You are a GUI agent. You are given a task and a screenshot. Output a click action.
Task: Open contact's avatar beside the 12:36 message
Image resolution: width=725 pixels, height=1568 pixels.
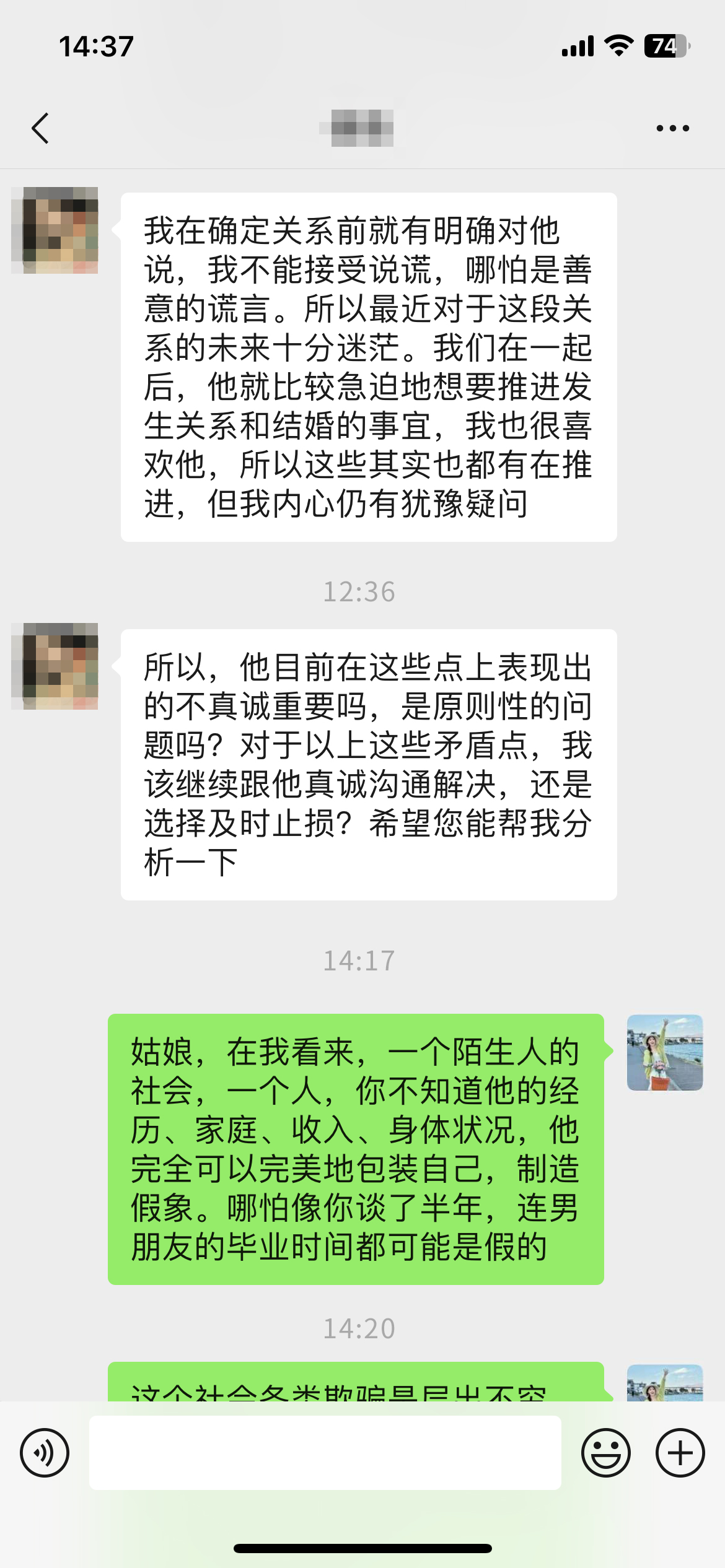point(55,666)
